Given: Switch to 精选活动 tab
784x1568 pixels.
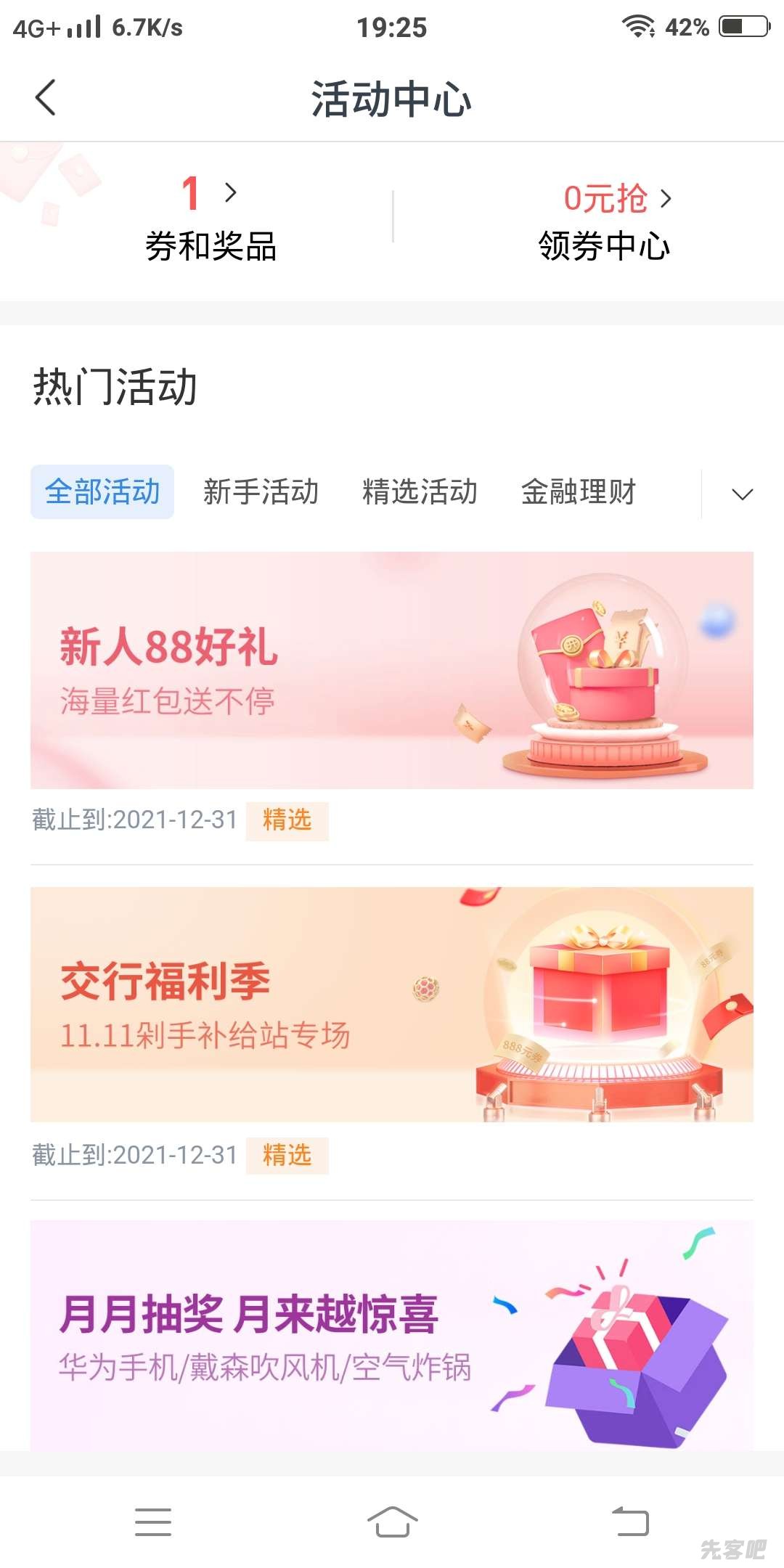Looking at the screenshot, I should click(420, 492).
